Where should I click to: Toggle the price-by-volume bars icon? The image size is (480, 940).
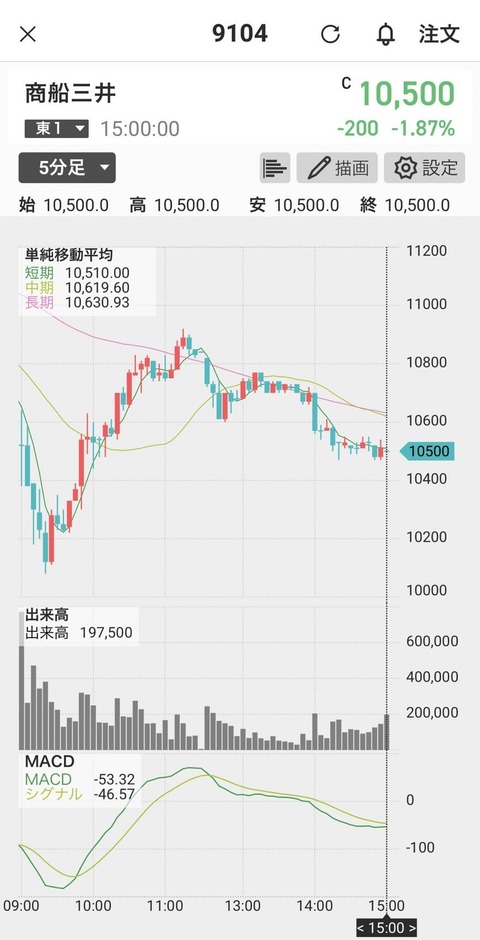point(275,168)
